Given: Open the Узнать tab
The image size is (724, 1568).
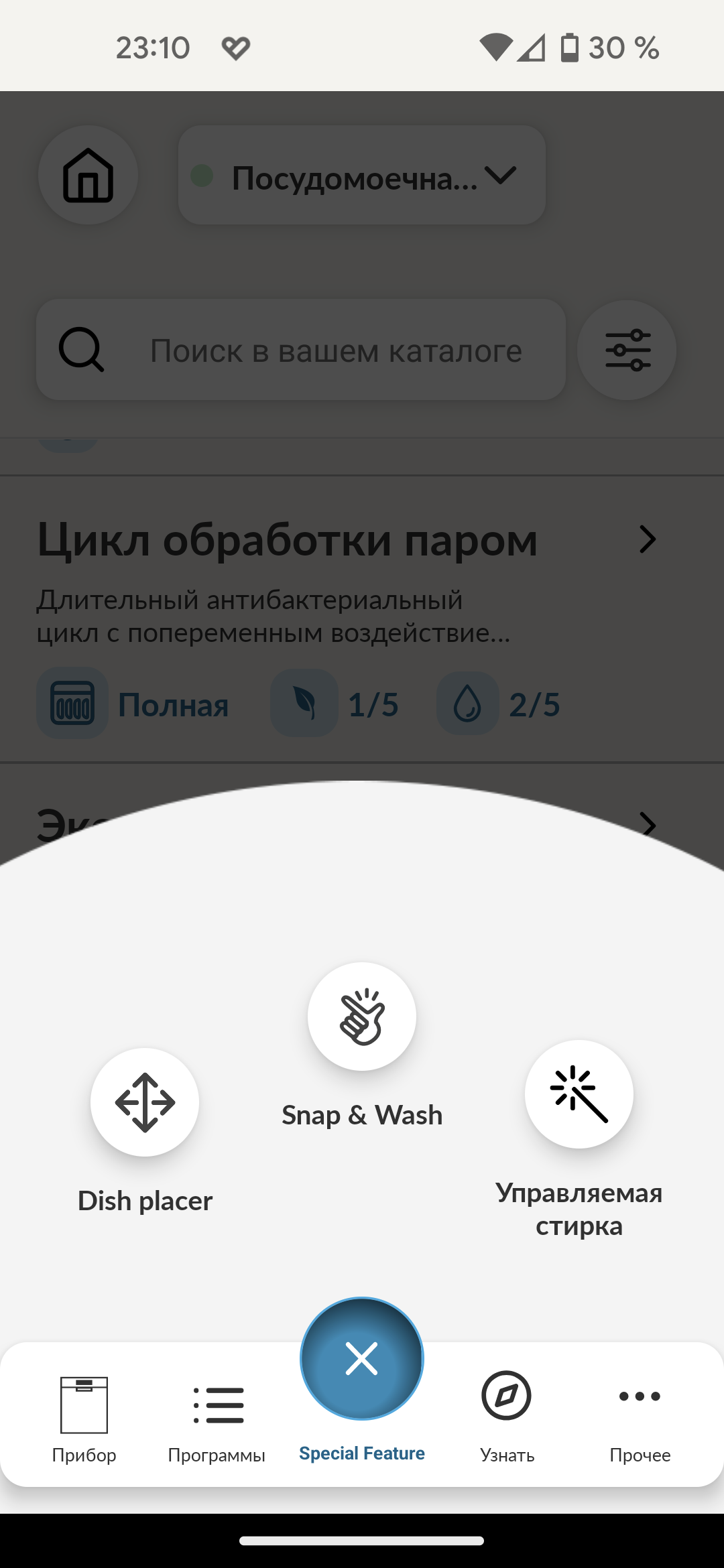Looking at the screenshot, I should tap(507, 1417).
